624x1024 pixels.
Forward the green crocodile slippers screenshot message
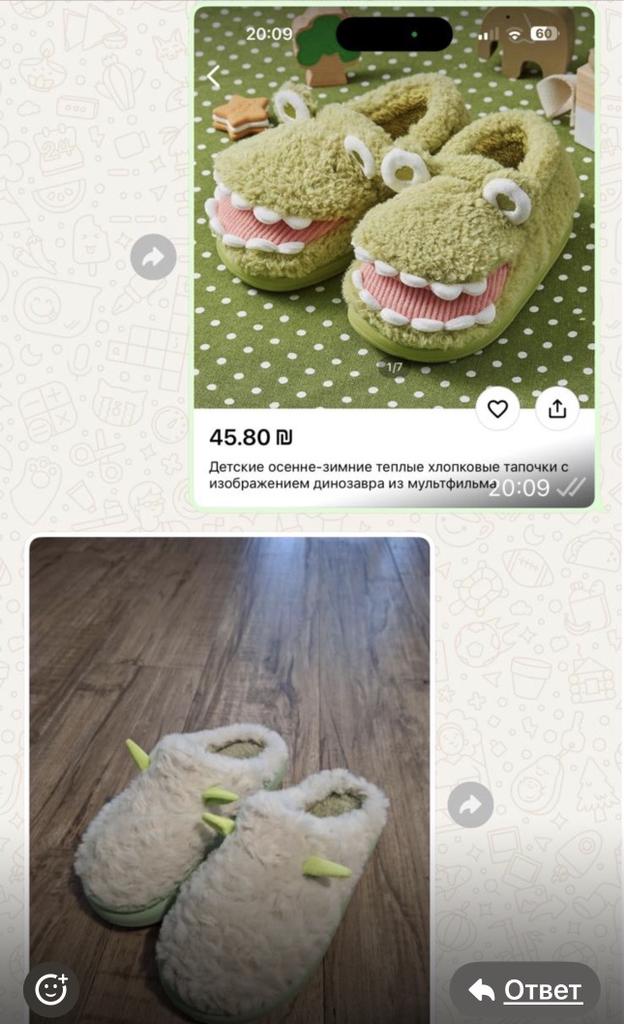pyautogui.click(x=153, y=257)
